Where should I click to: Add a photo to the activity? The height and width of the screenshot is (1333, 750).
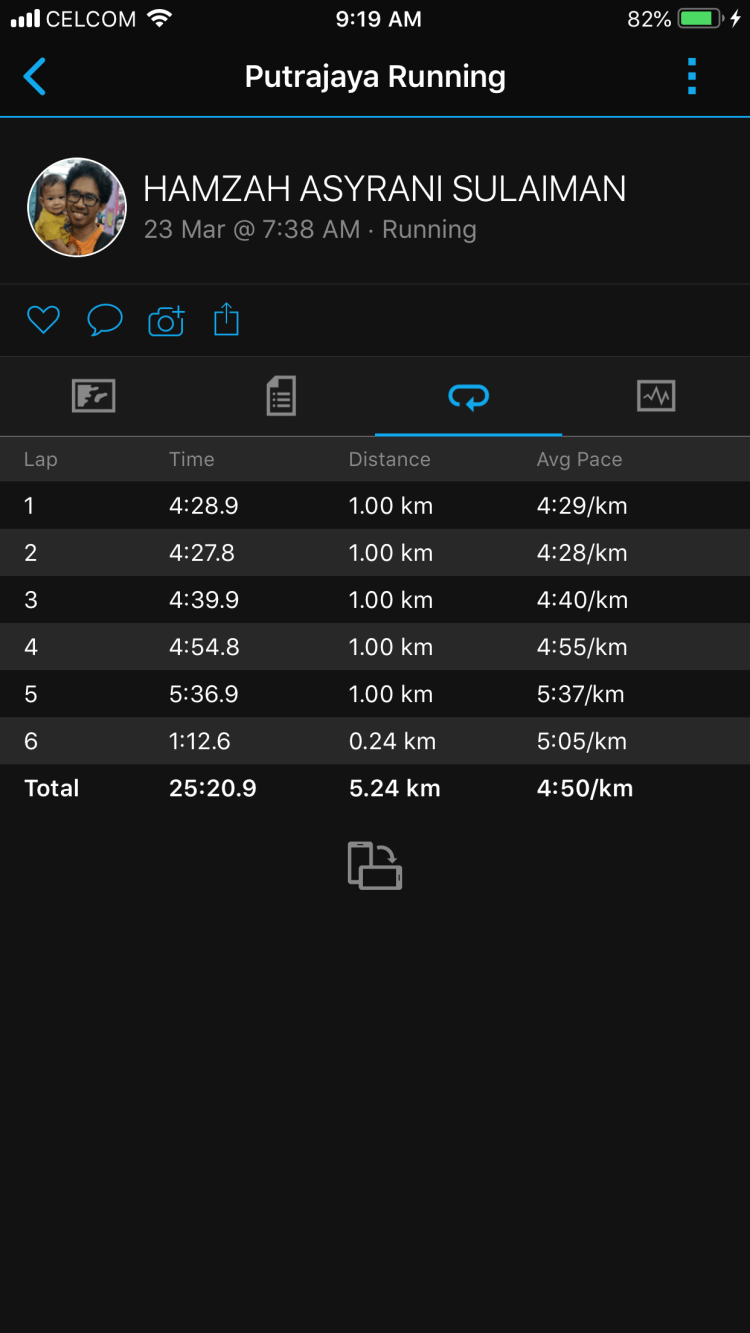[166, 320]
